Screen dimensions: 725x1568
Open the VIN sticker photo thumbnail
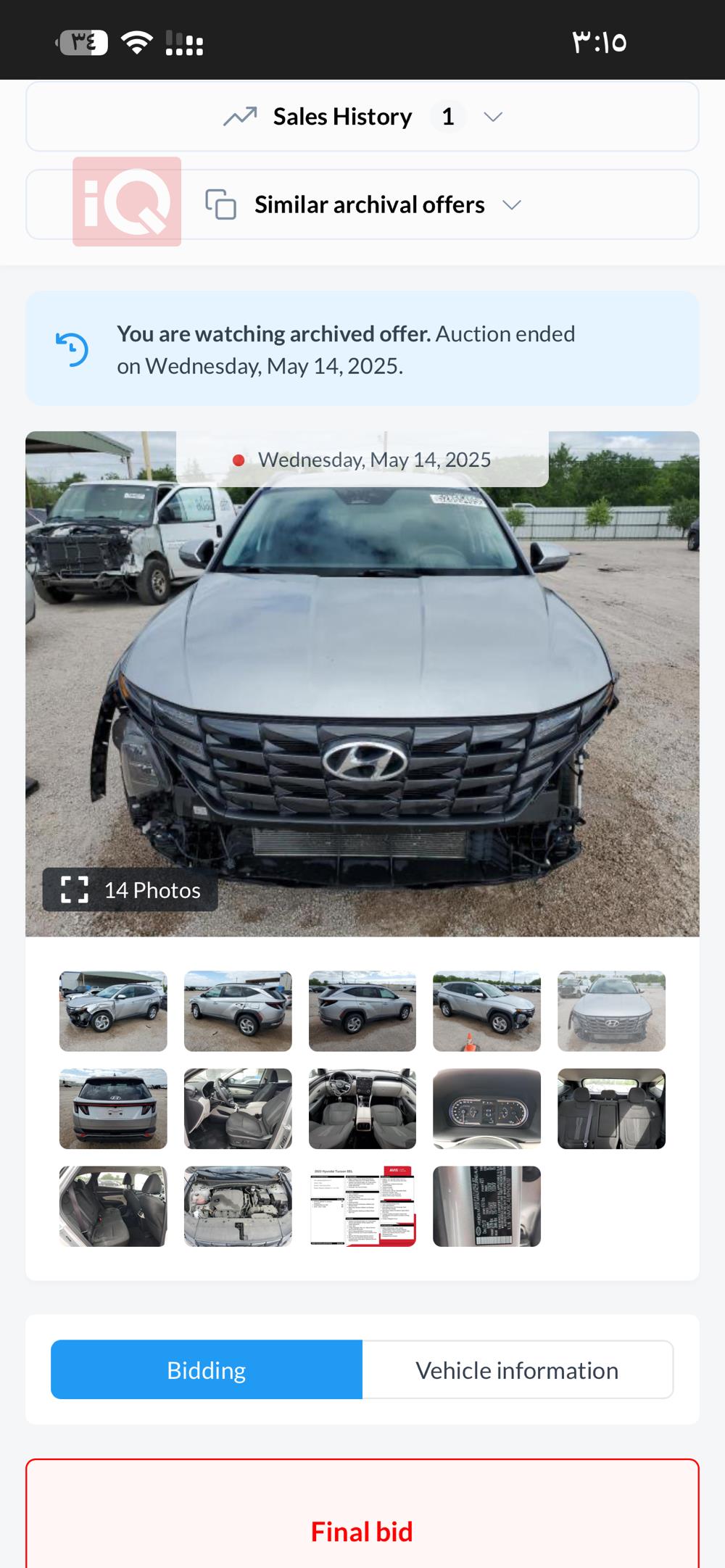click(486, 1206)
